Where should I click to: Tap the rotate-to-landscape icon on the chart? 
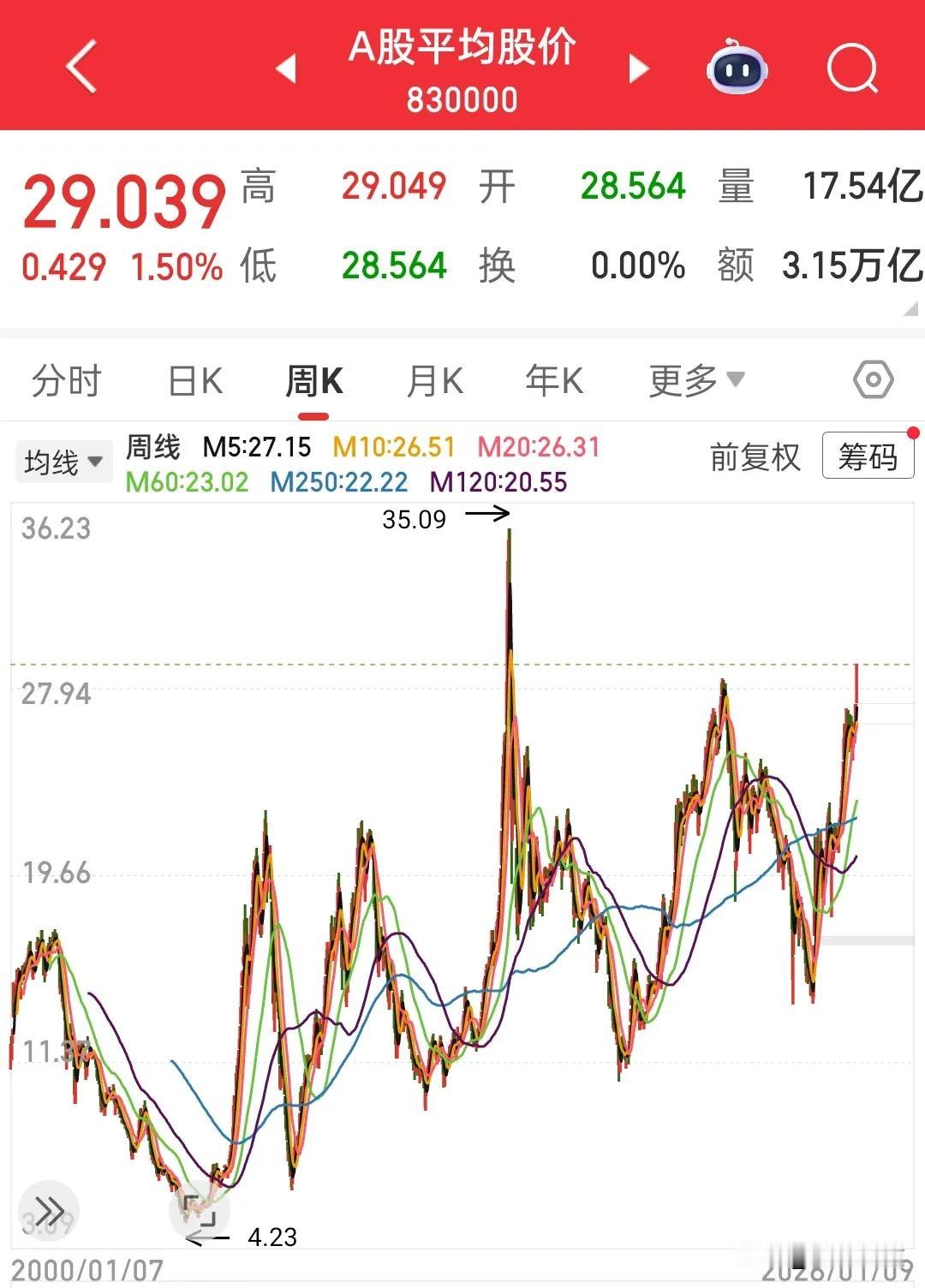(199, 1212)
